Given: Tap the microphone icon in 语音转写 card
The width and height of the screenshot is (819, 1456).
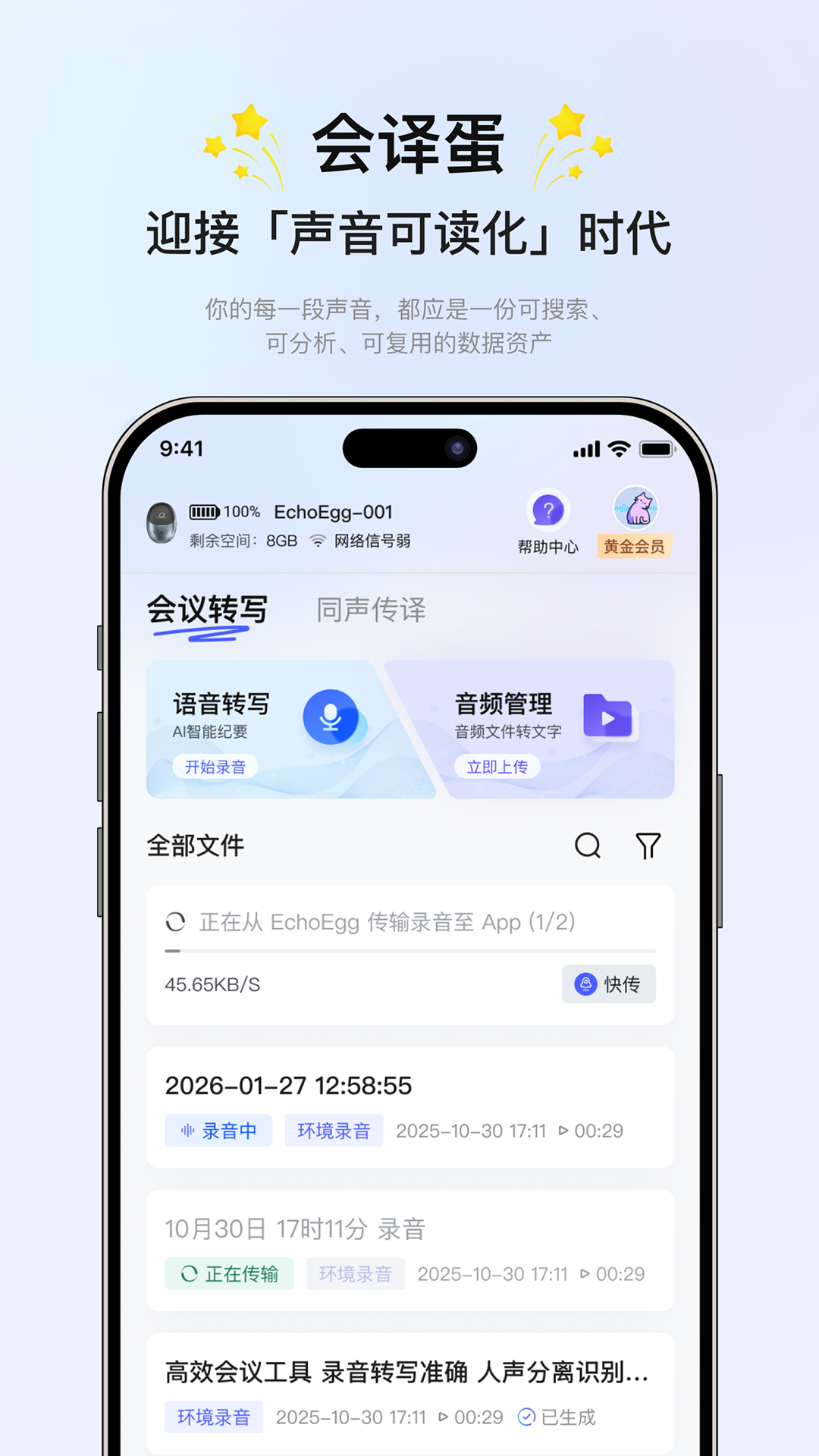Looking at the screenshot, I should pos(331,716).
